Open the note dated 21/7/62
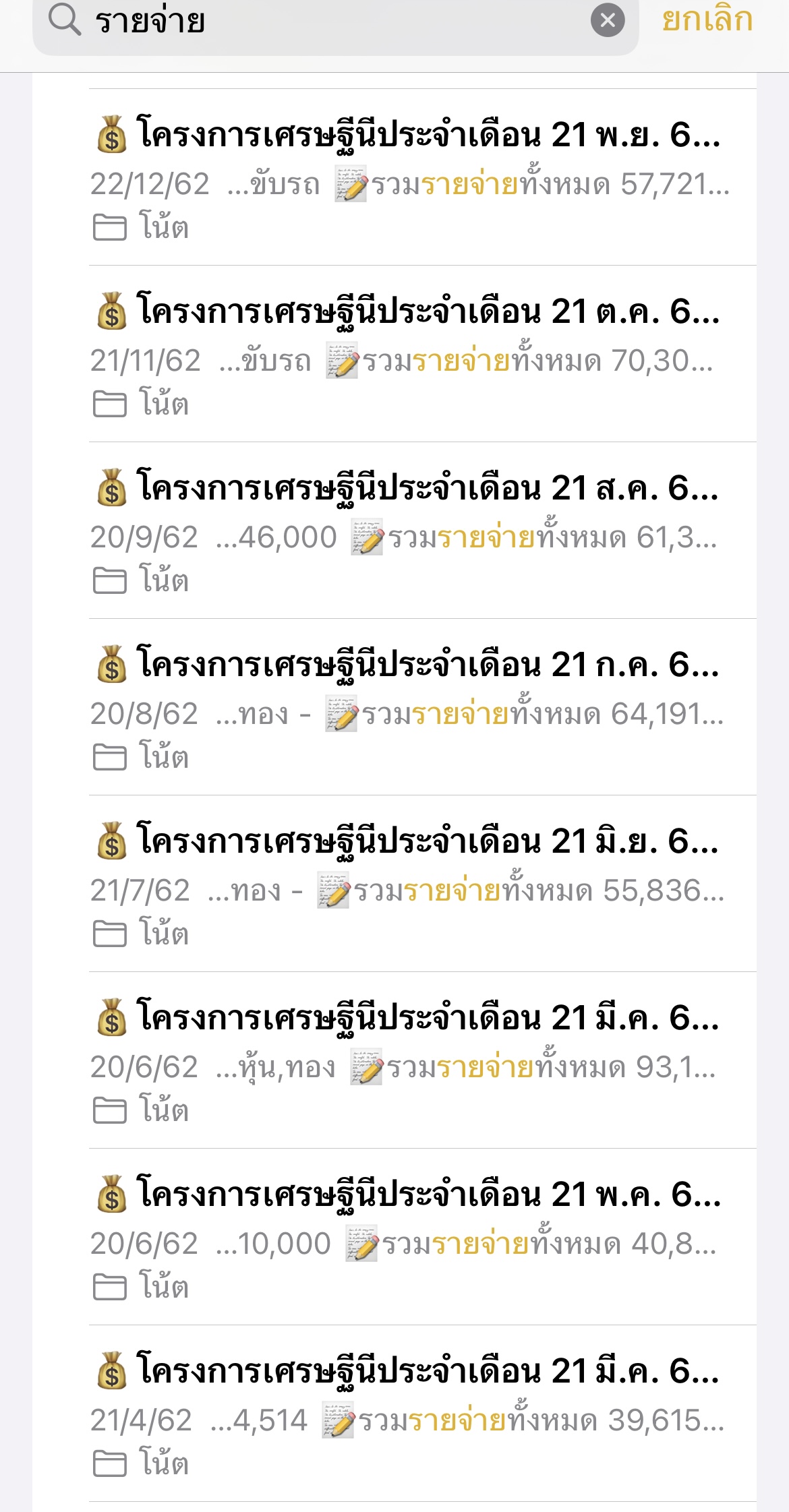The height and width of the screenshot is (1512, 789). click(x=422, y=884)
